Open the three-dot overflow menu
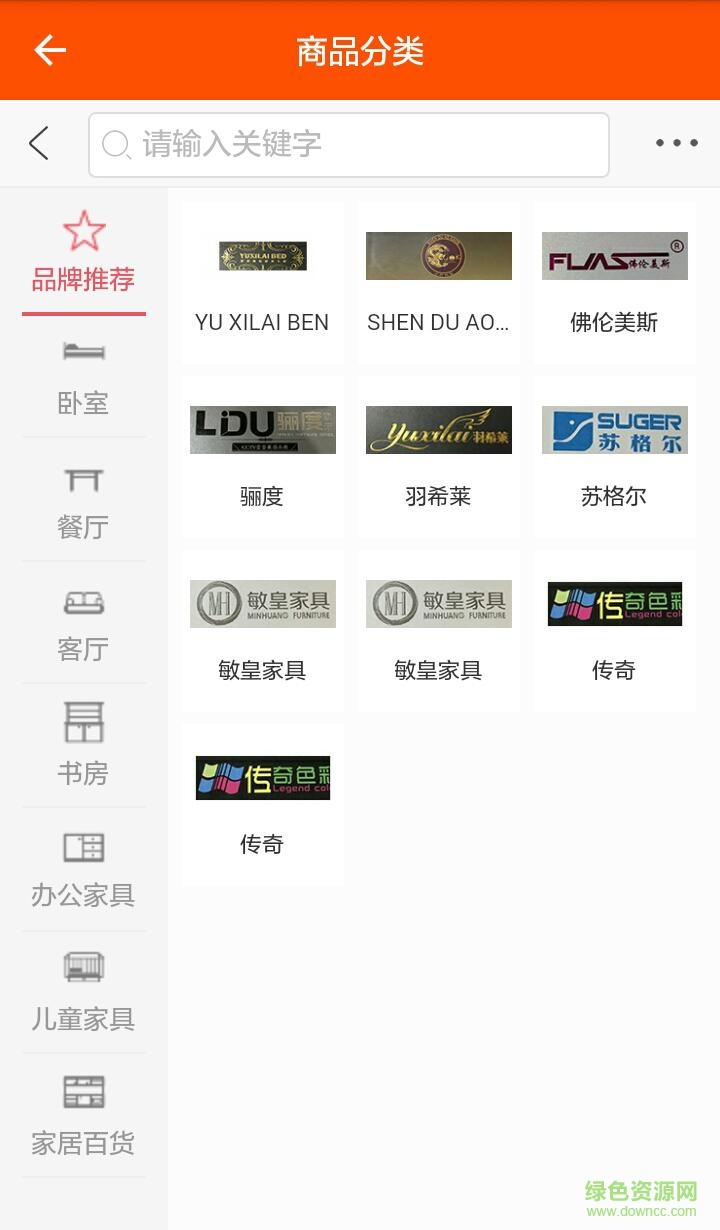The height and width of the screenshot is (1230, 720). click(677, 144)
